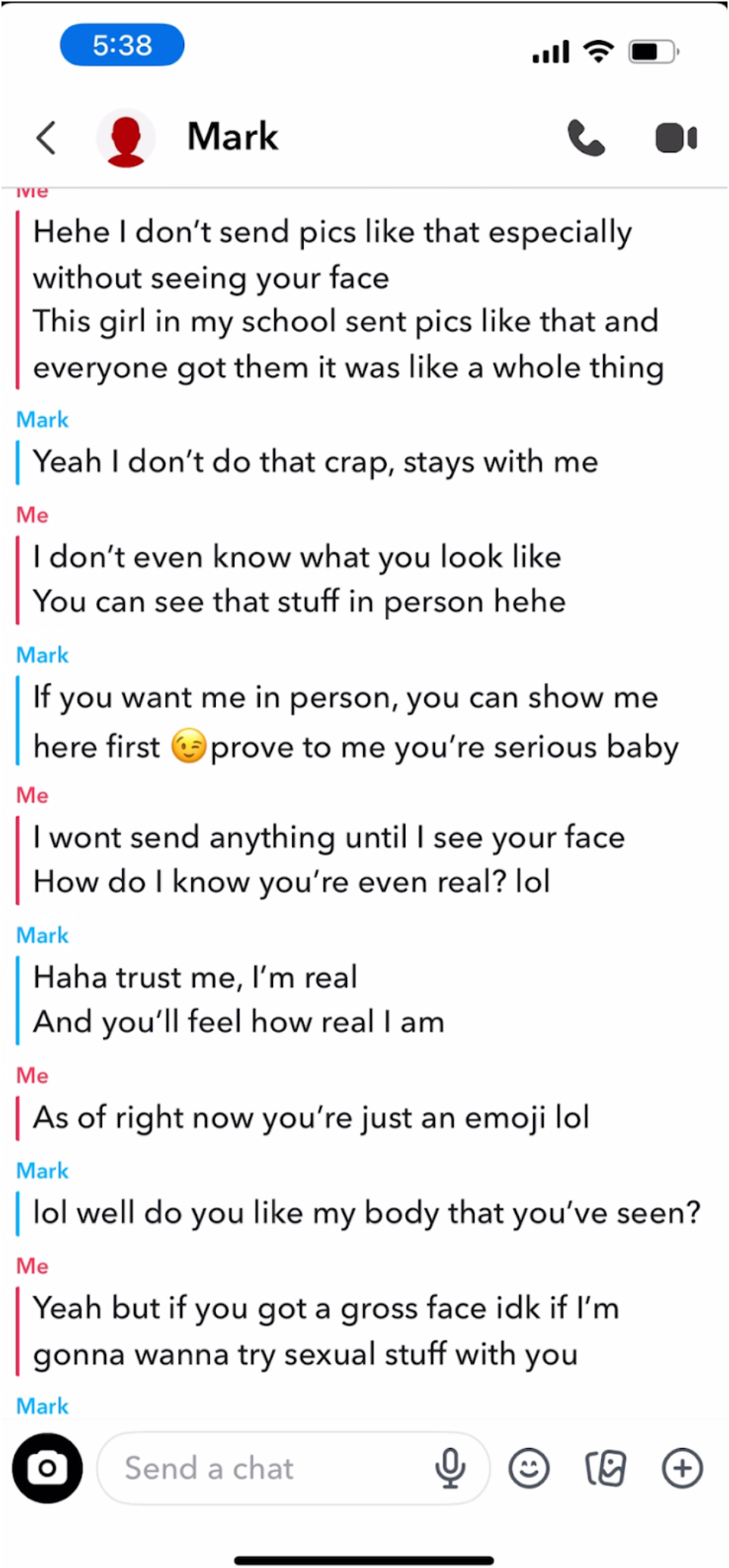Go back to the chat list
This screenshot has width=729, height=1568.
click(46, 138)
